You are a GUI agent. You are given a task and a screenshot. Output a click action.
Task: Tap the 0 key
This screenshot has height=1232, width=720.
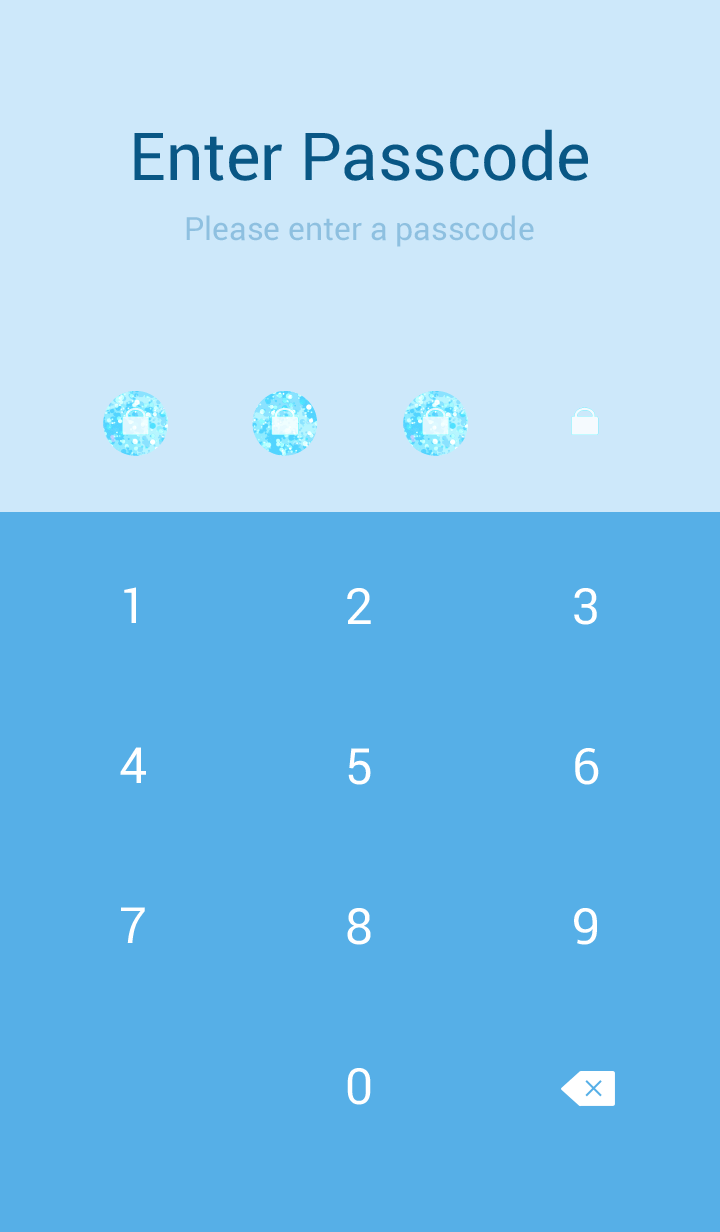[x=359, y=1087]
